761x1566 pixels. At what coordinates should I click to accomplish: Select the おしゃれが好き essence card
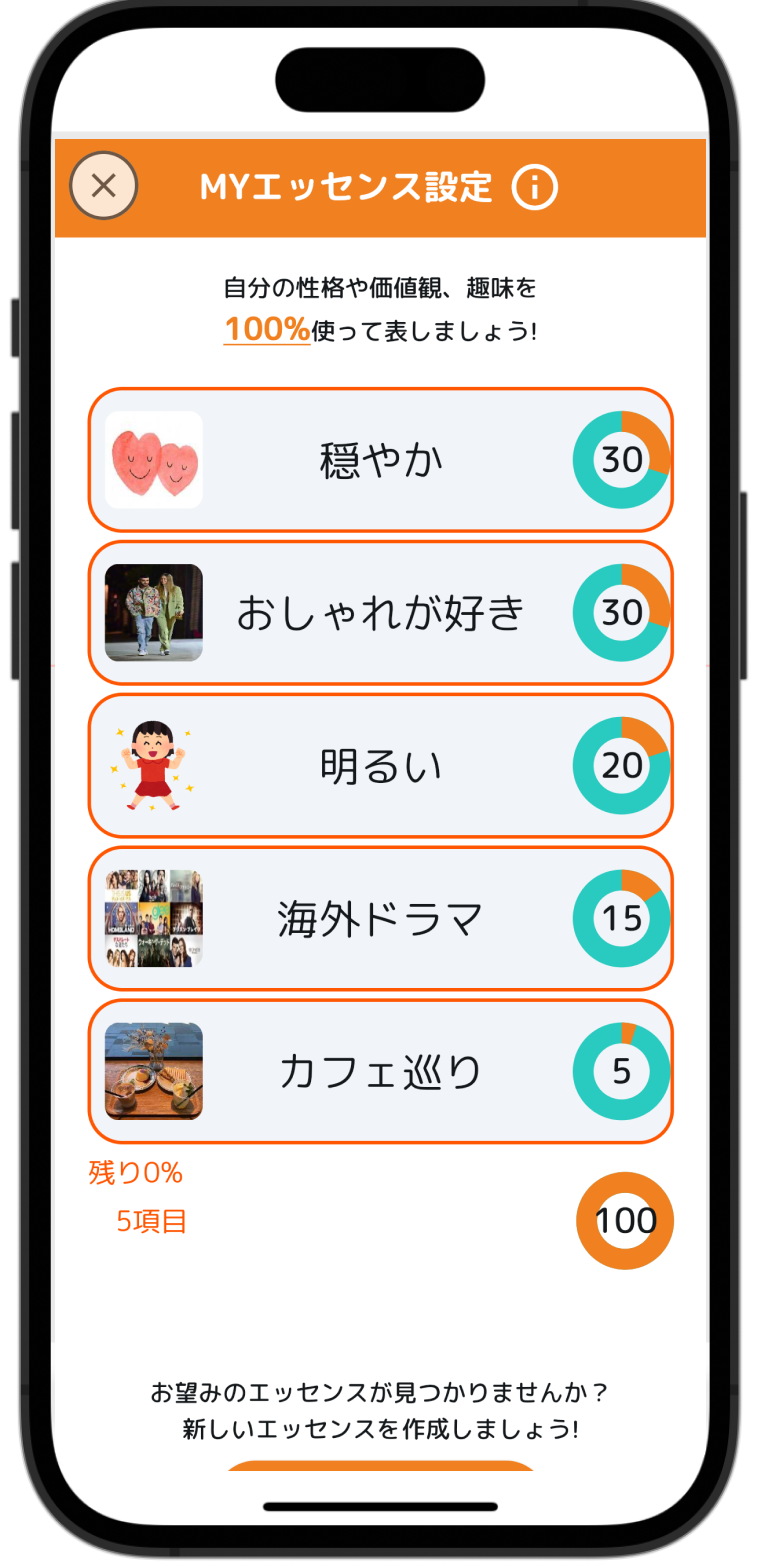tap(380, 613)
